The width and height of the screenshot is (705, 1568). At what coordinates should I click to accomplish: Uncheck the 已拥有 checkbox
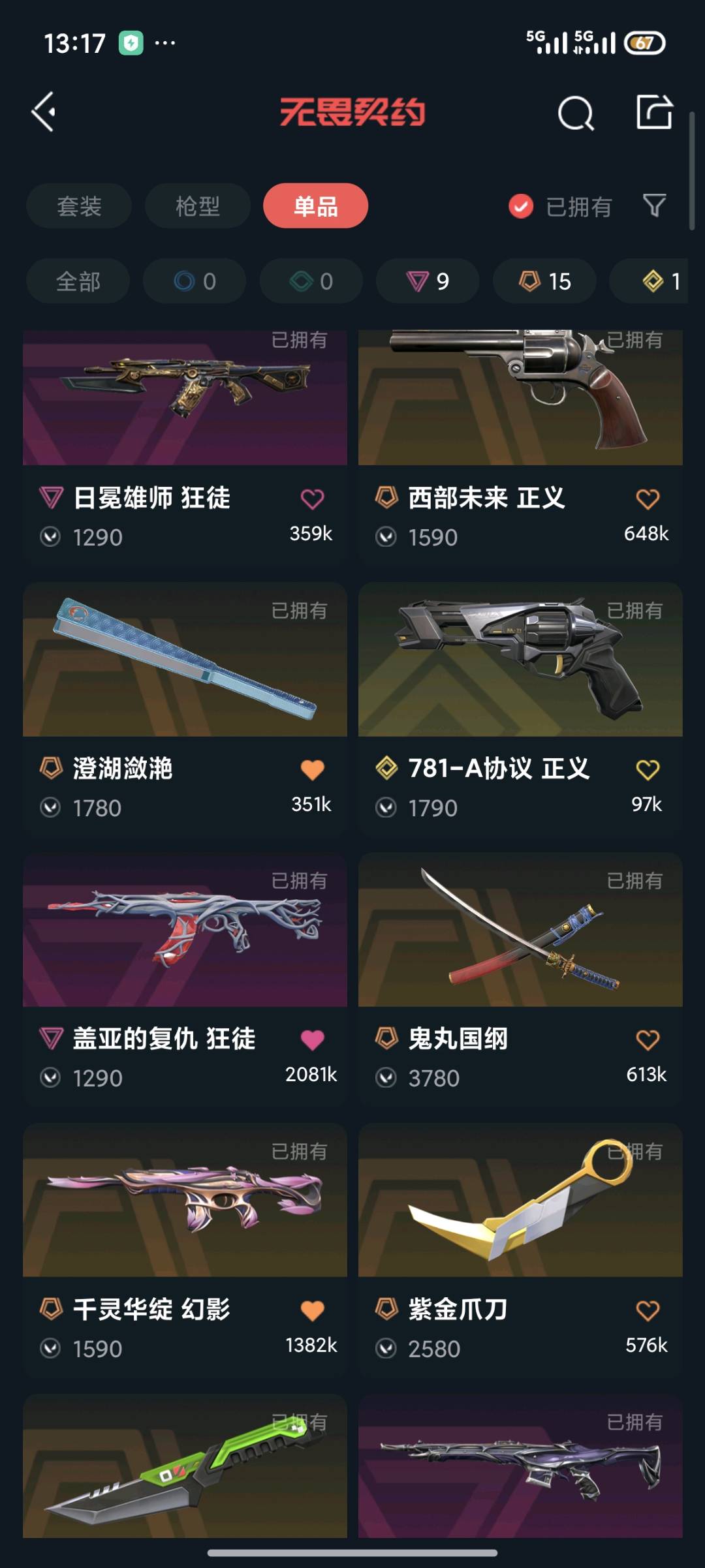[x=521, y=206]
